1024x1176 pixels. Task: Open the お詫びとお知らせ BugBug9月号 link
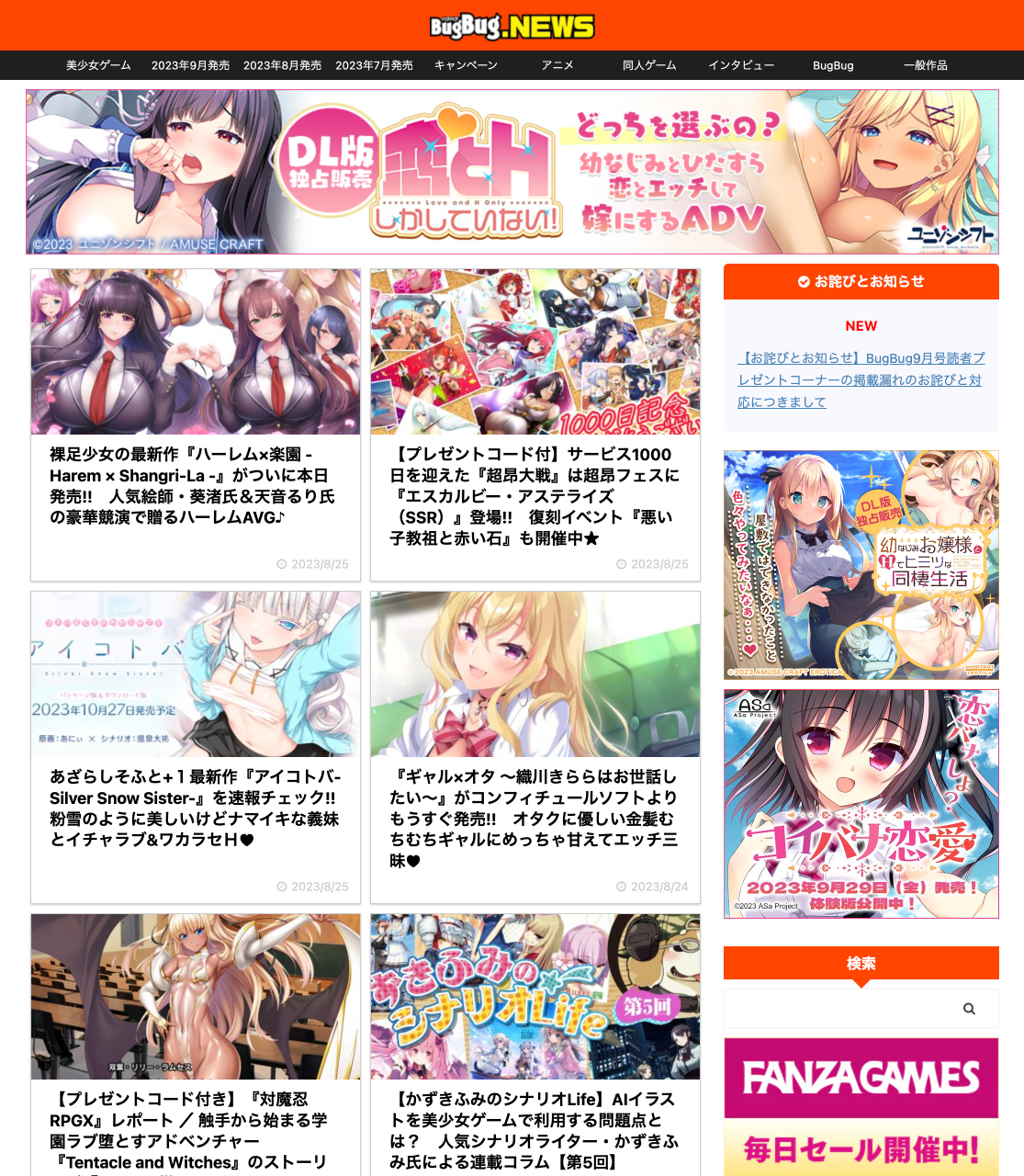pos(861,379)
